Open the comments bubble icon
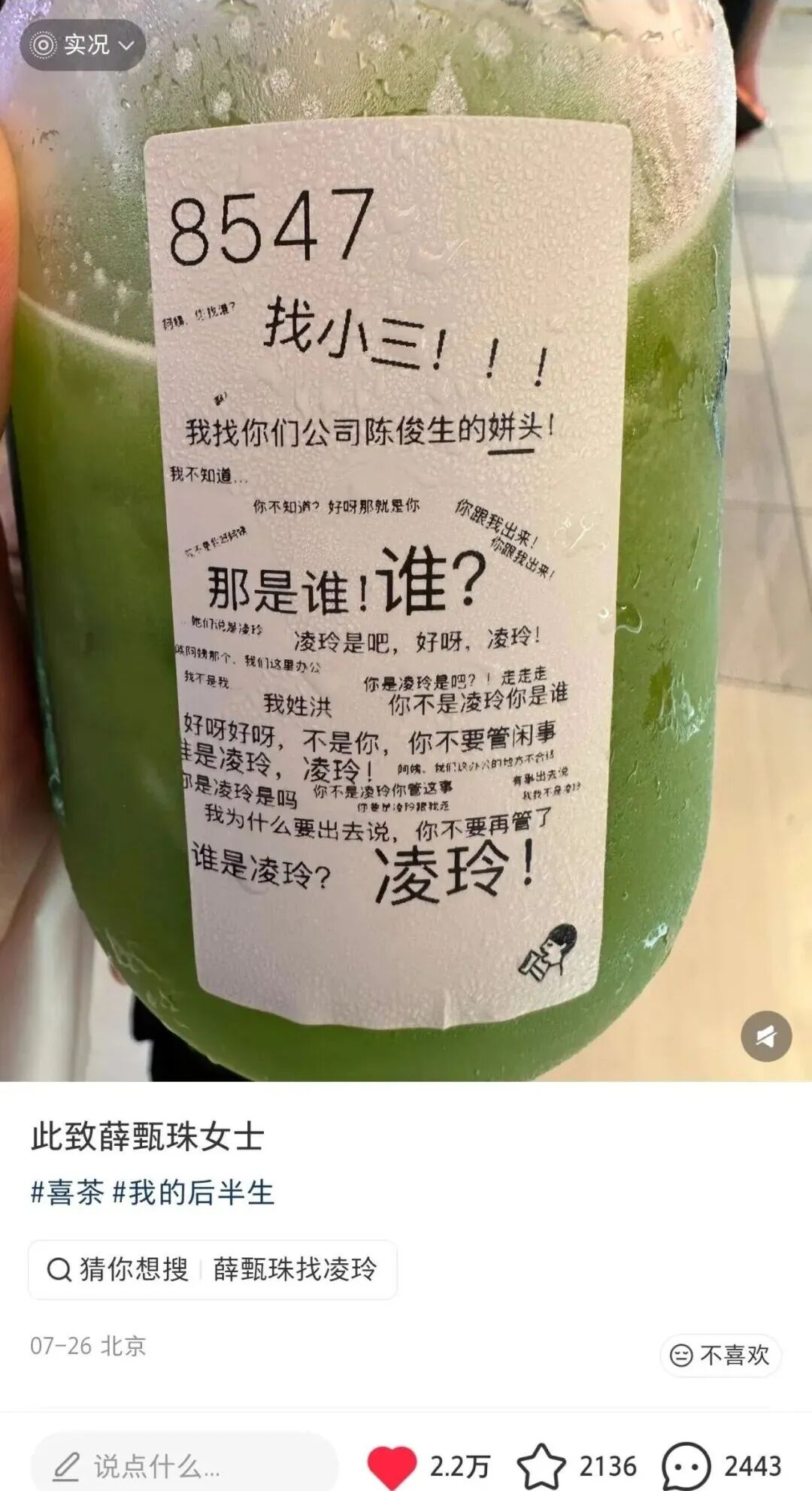The height and width of the screenshot is (1491, 812). pos(686,1466)
